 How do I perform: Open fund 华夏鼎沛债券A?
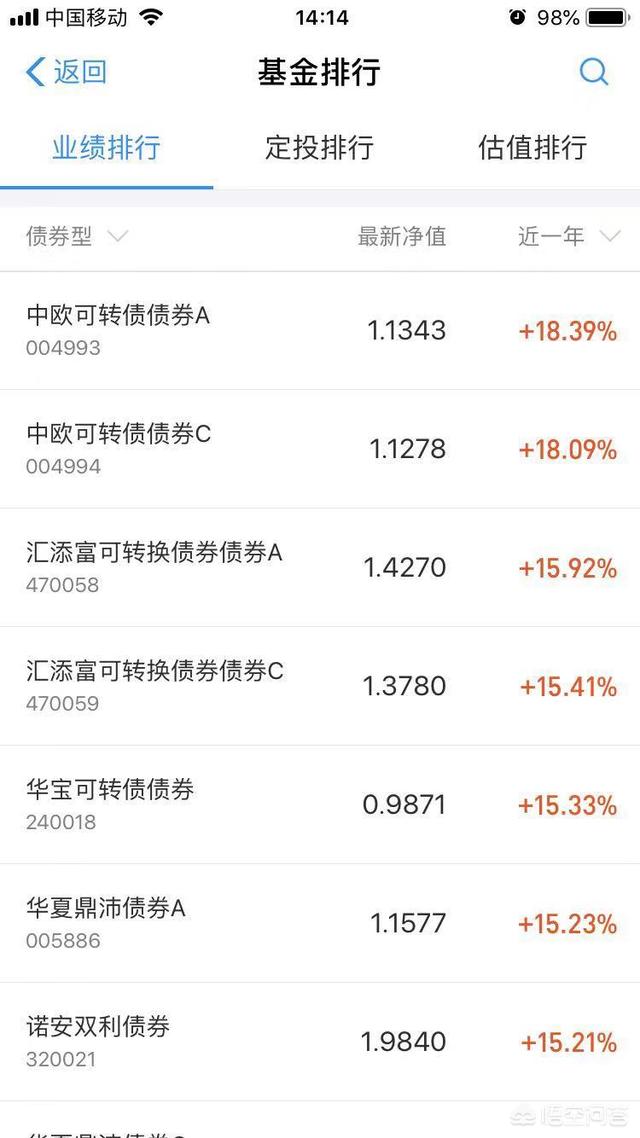coord(320,923)
